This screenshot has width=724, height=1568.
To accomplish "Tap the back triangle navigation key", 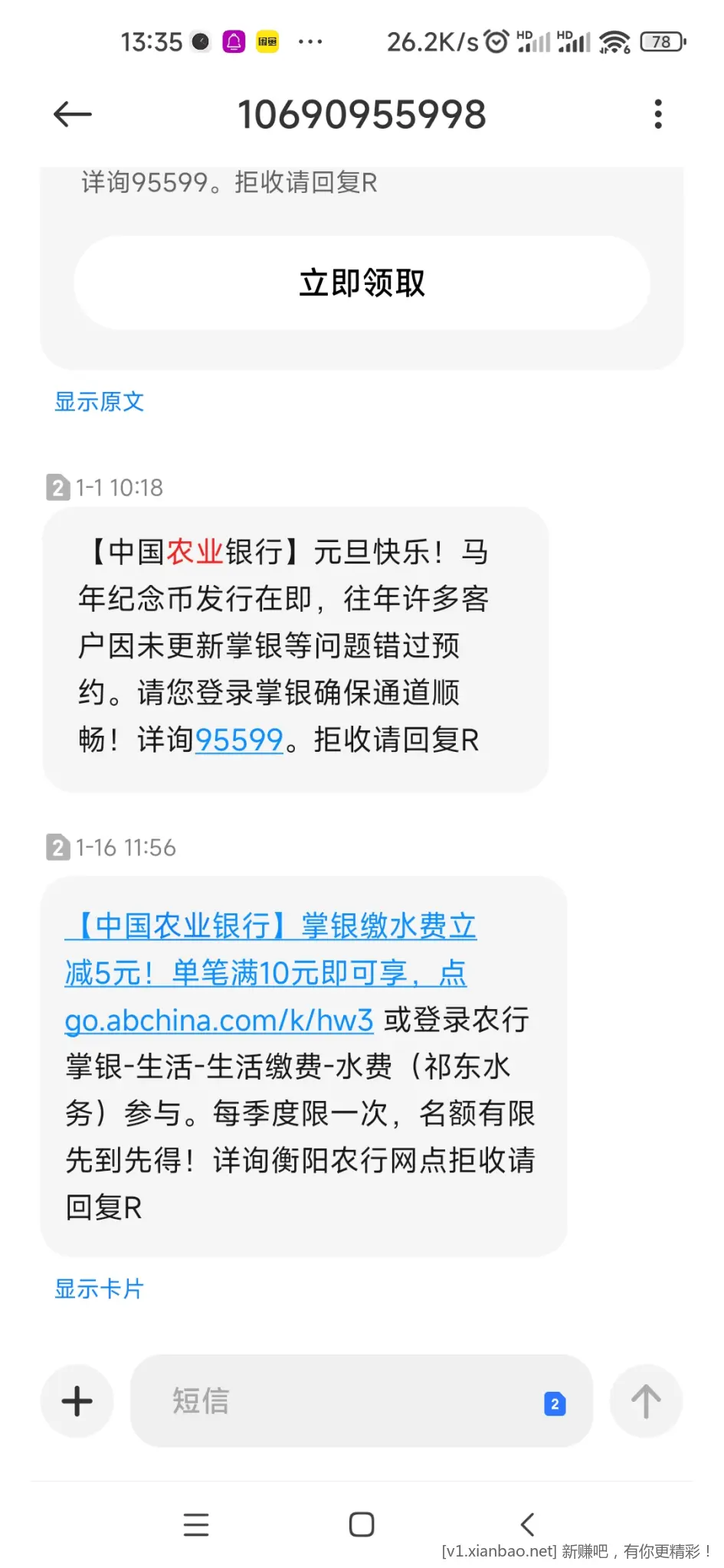I will 527,1524.
